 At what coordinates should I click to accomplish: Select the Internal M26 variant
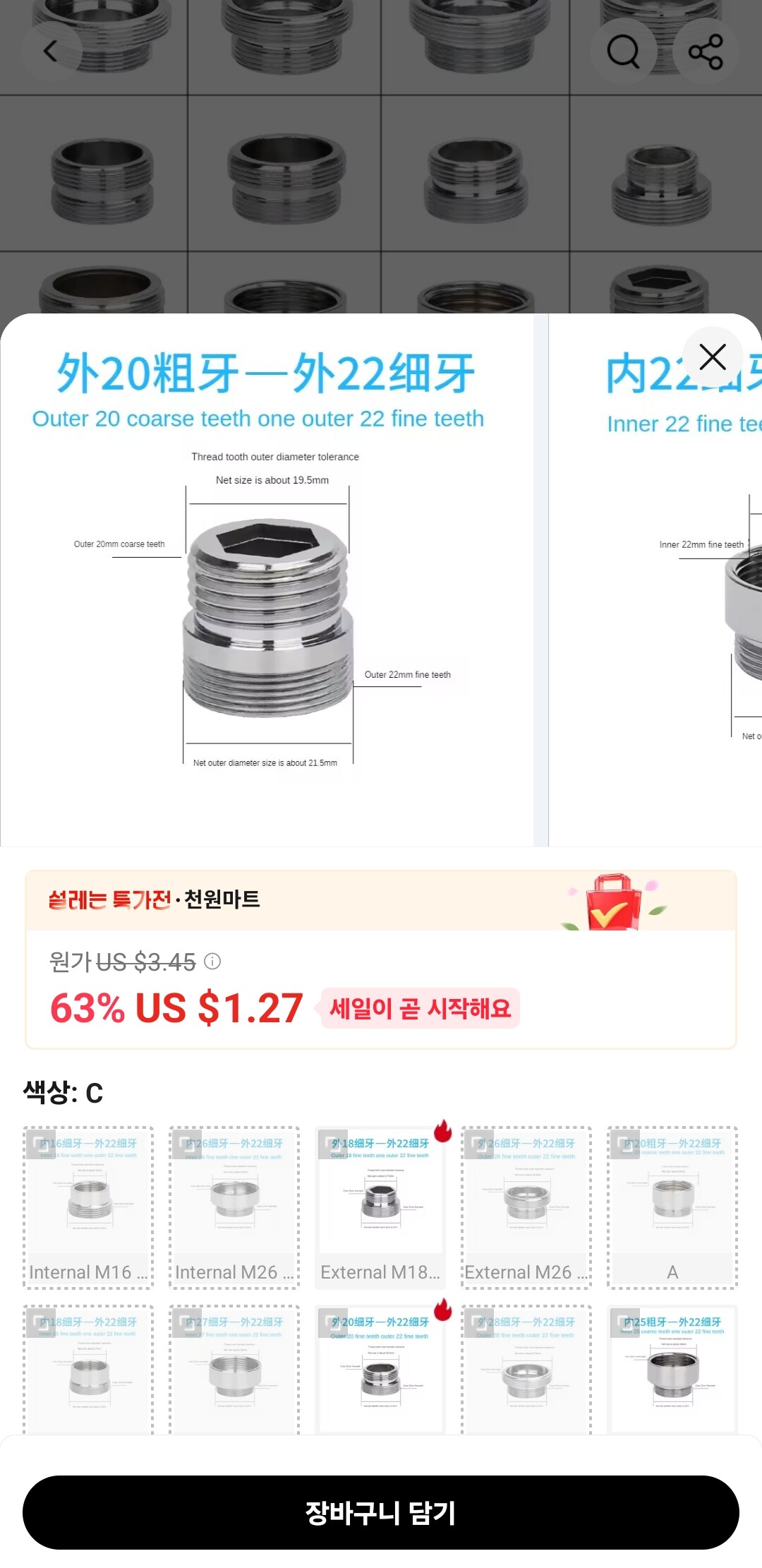point(234,1207)
